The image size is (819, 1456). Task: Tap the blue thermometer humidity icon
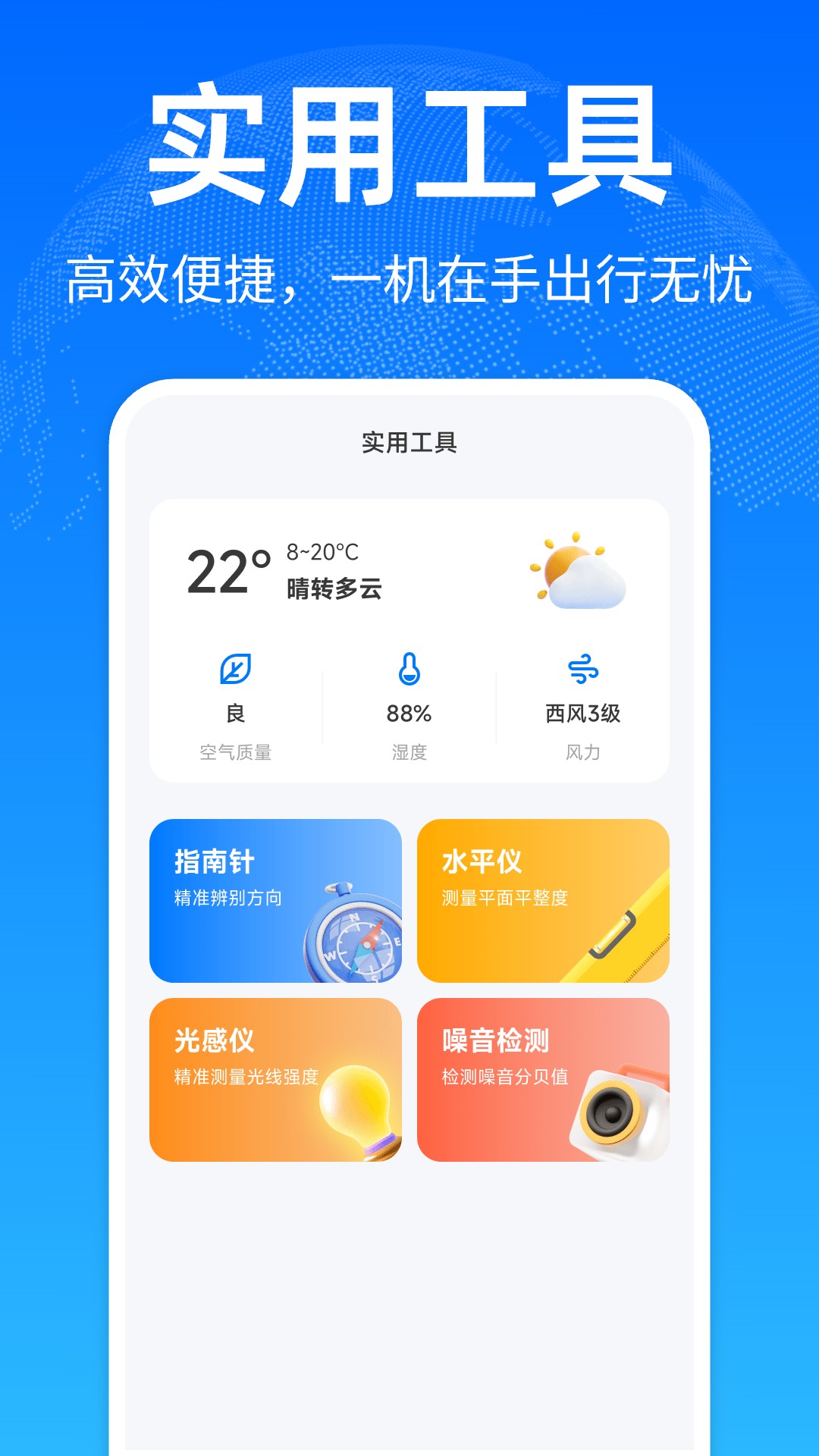click(409, 670)
